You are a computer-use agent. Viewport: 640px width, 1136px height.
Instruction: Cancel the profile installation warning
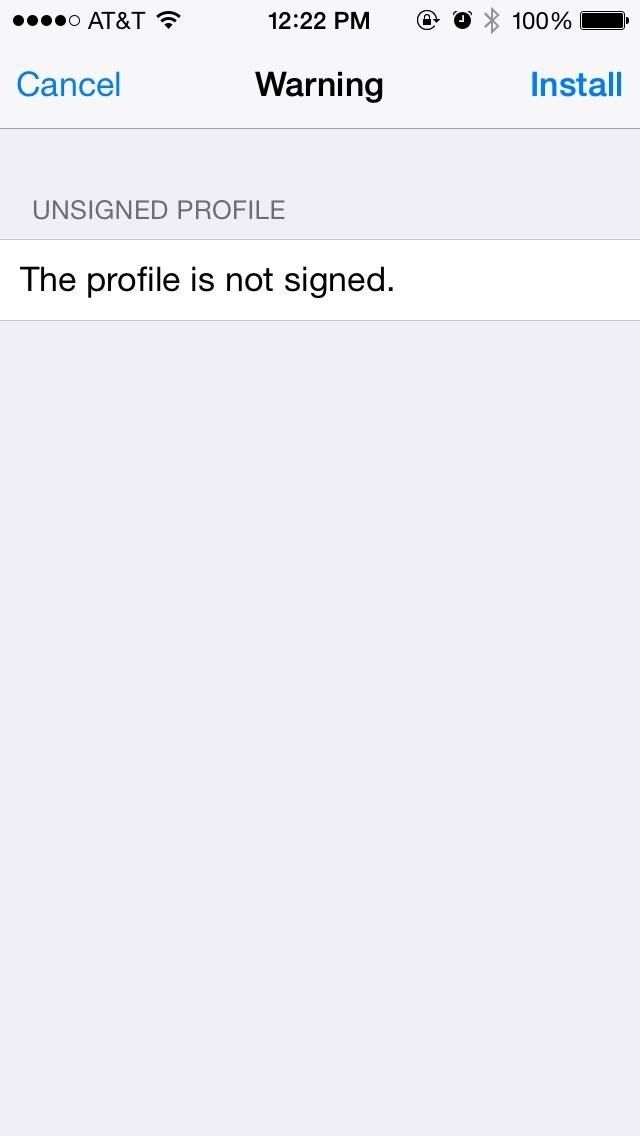(x=68, y=85)
